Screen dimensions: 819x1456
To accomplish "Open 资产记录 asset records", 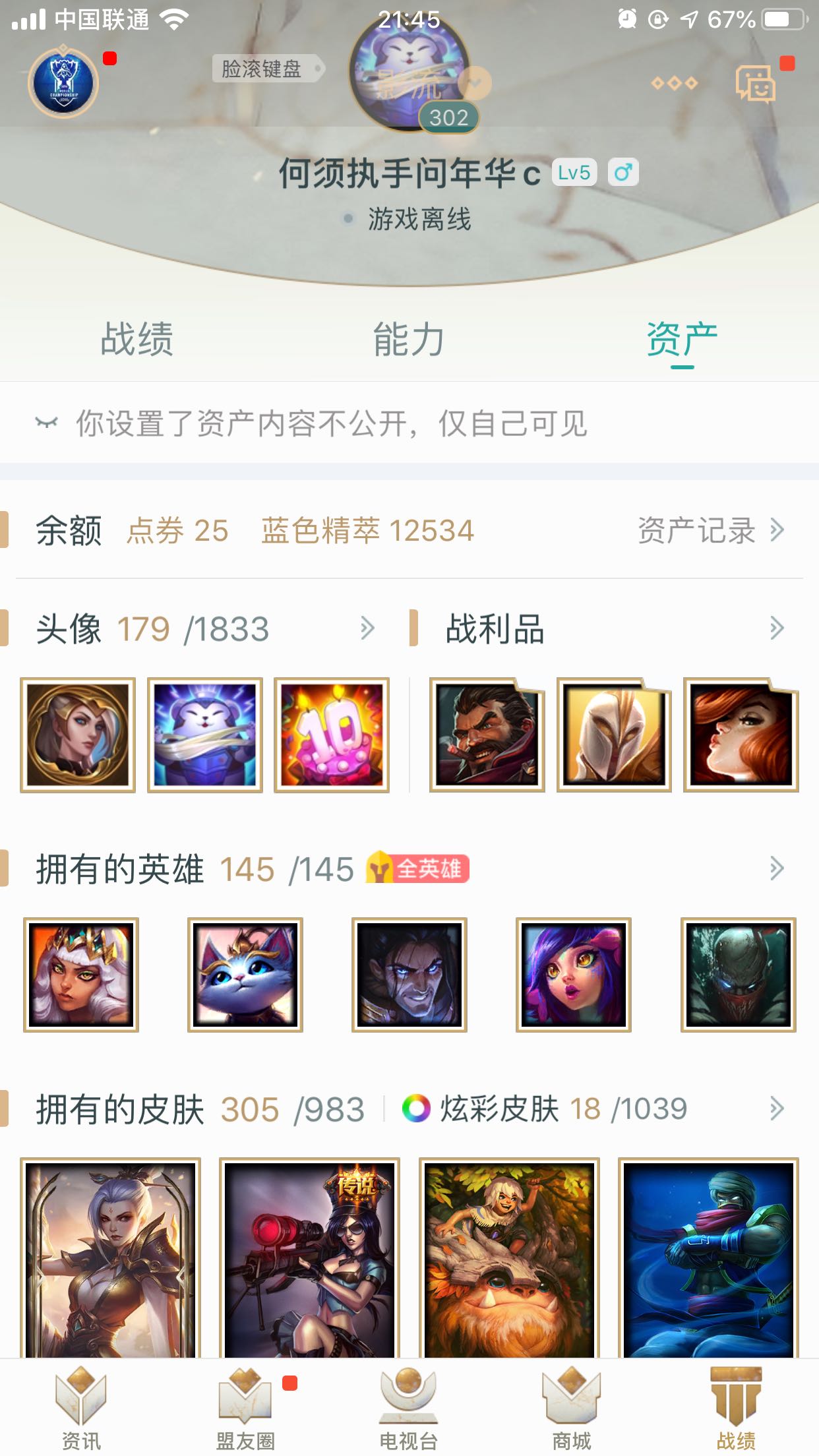I will [710, 530].
